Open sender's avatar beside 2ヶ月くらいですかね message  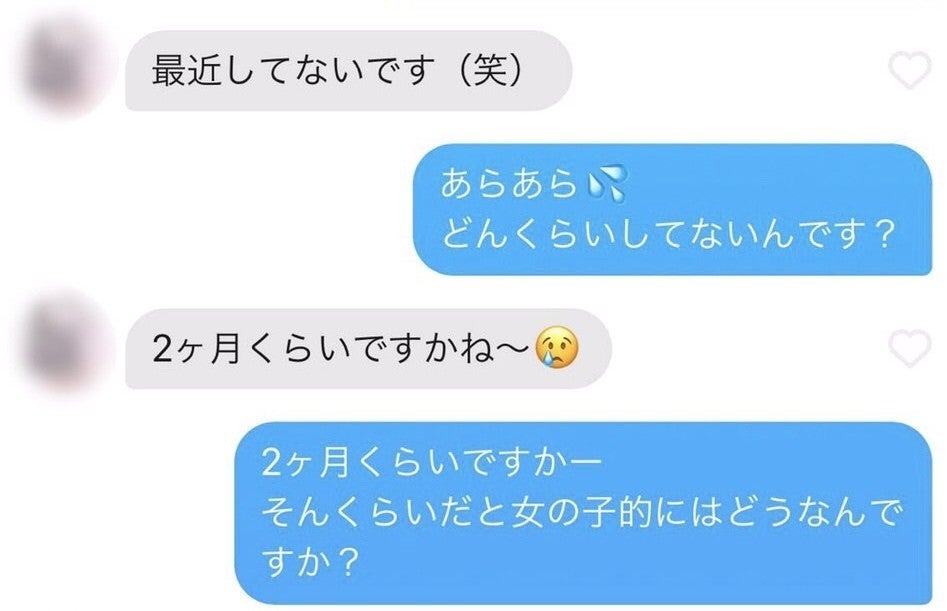pos(65,345)
